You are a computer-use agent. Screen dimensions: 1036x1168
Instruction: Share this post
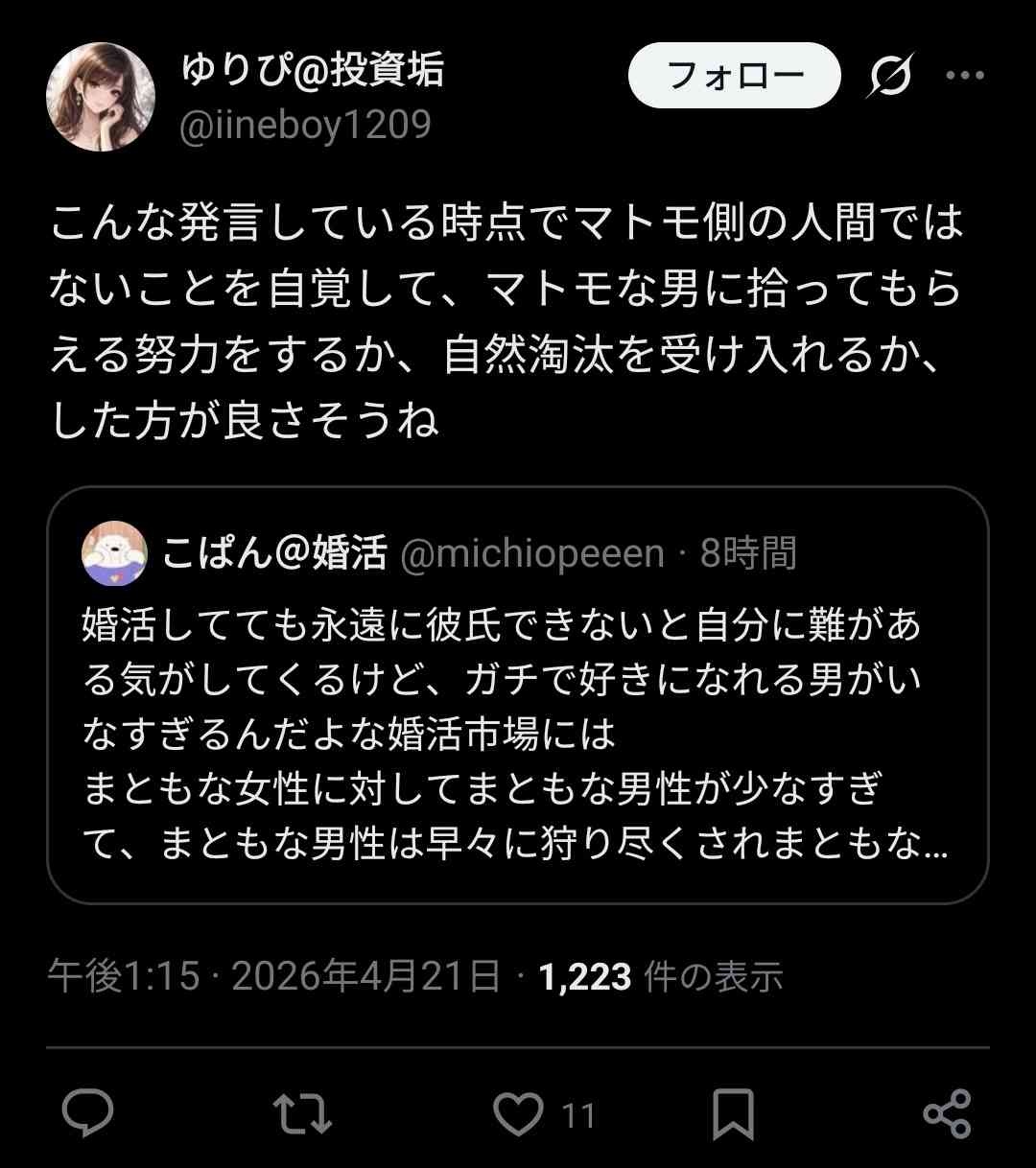coord(947,1113)
